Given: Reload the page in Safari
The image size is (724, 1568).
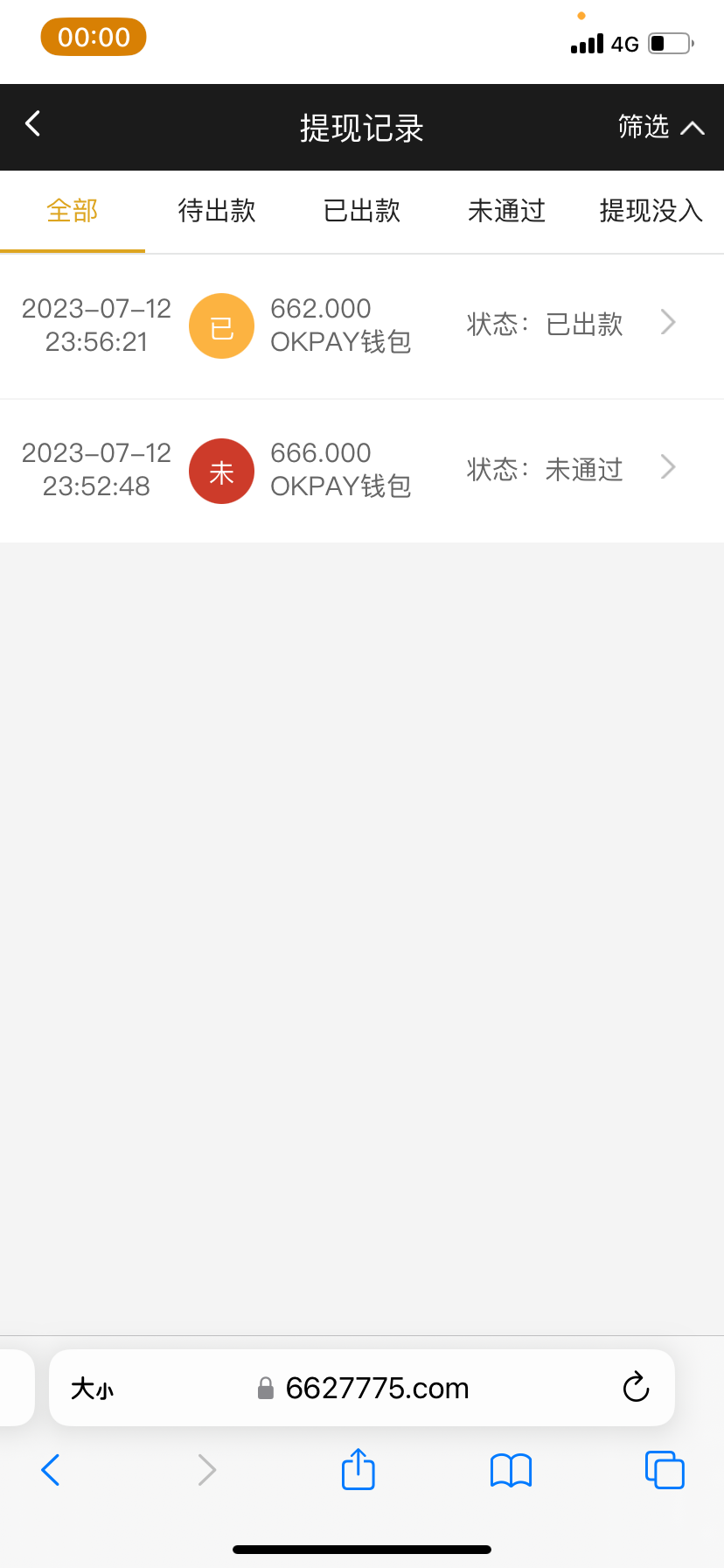Looking at the screenshot, I should click(636, 1388).
